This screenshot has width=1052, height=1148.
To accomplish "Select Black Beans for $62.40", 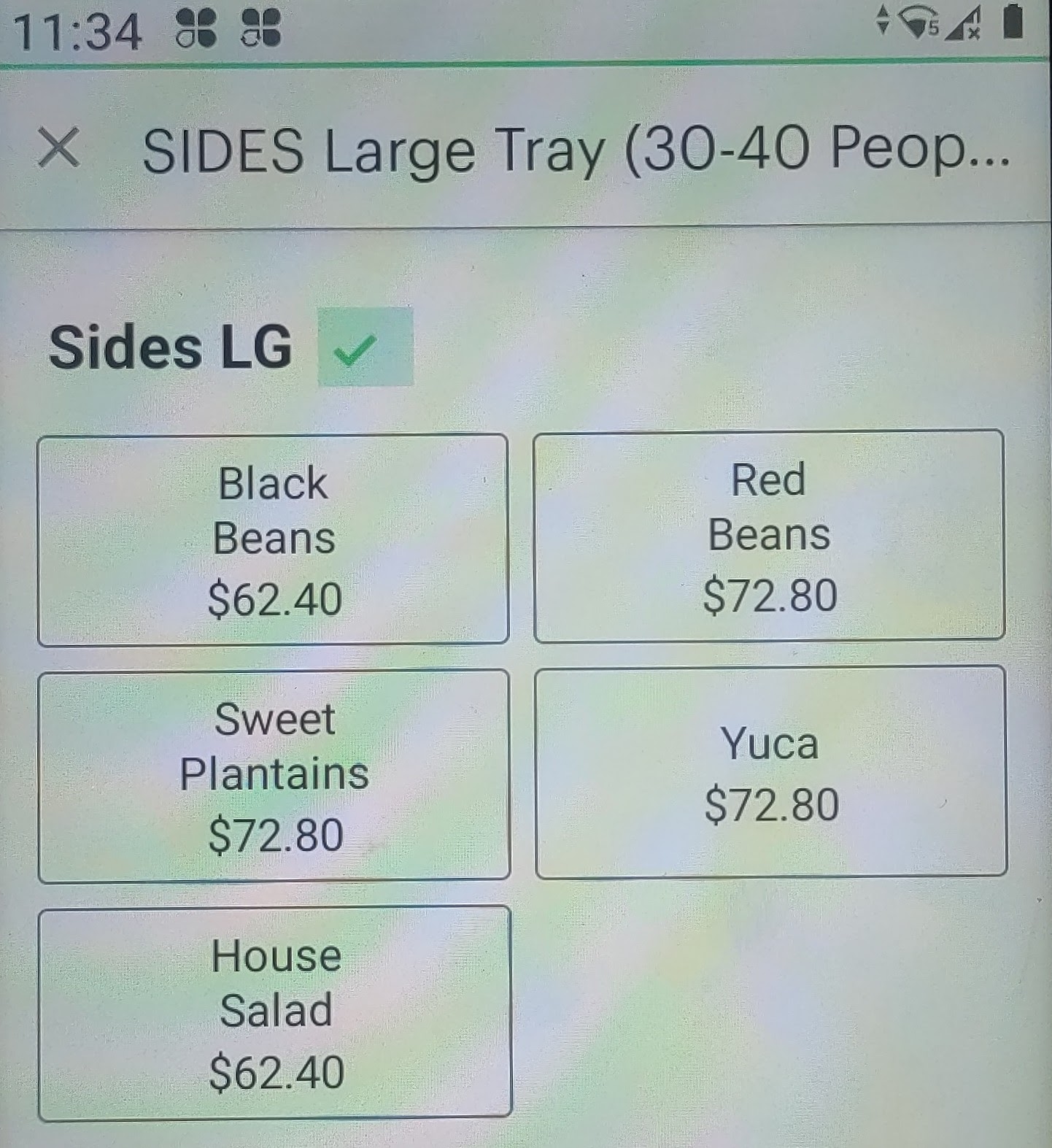I will 273,540.
